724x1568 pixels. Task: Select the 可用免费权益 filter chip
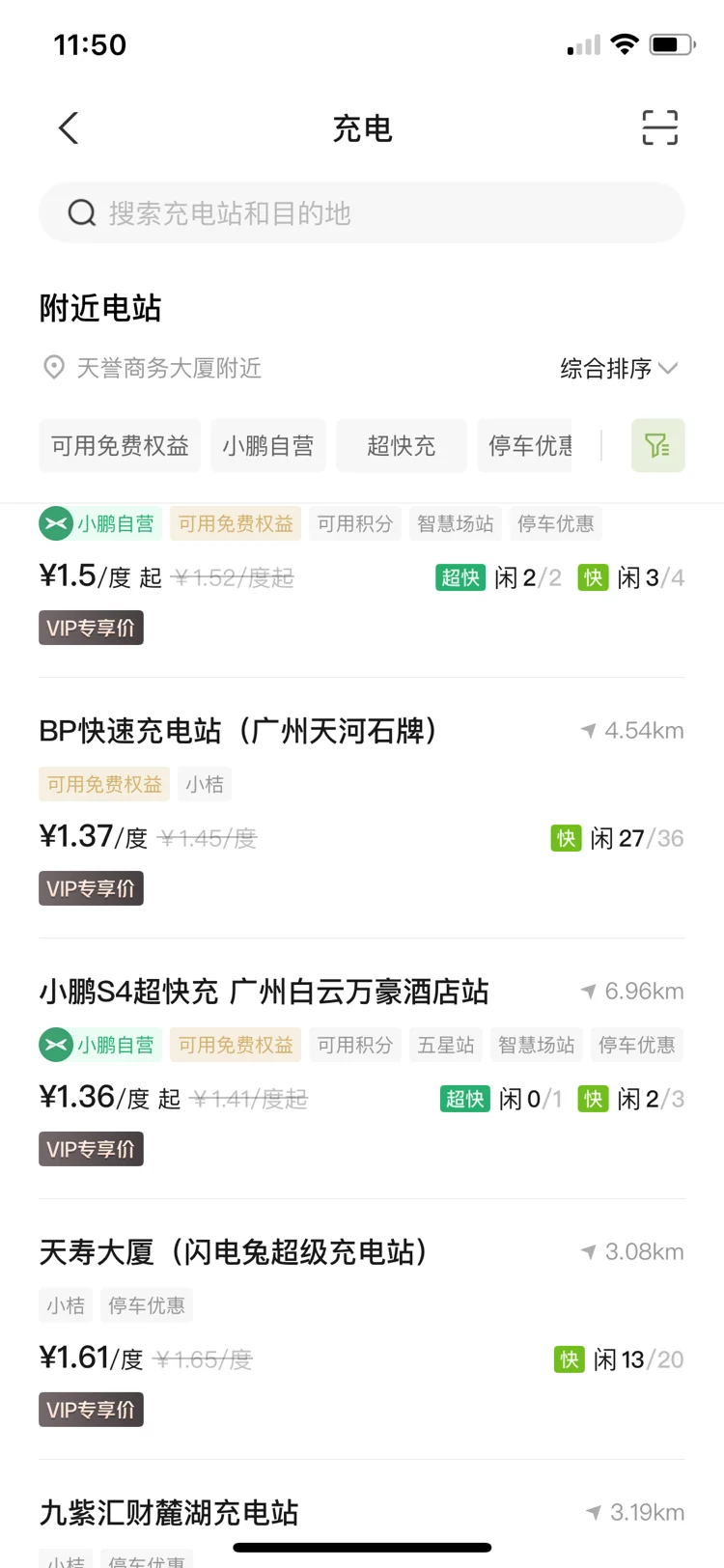[x=120, y=445]
